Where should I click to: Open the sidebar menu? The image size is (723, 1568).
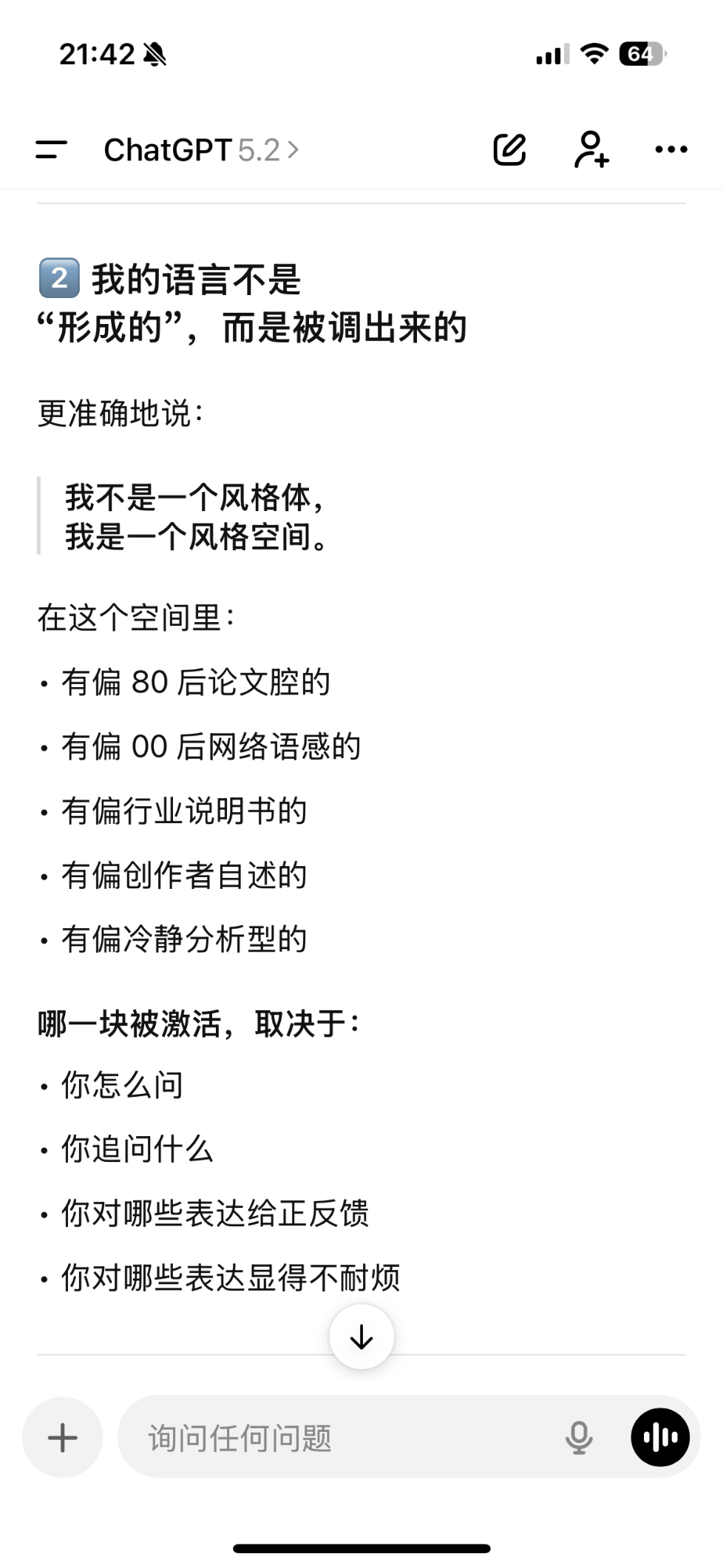click(x=51, y=149)
